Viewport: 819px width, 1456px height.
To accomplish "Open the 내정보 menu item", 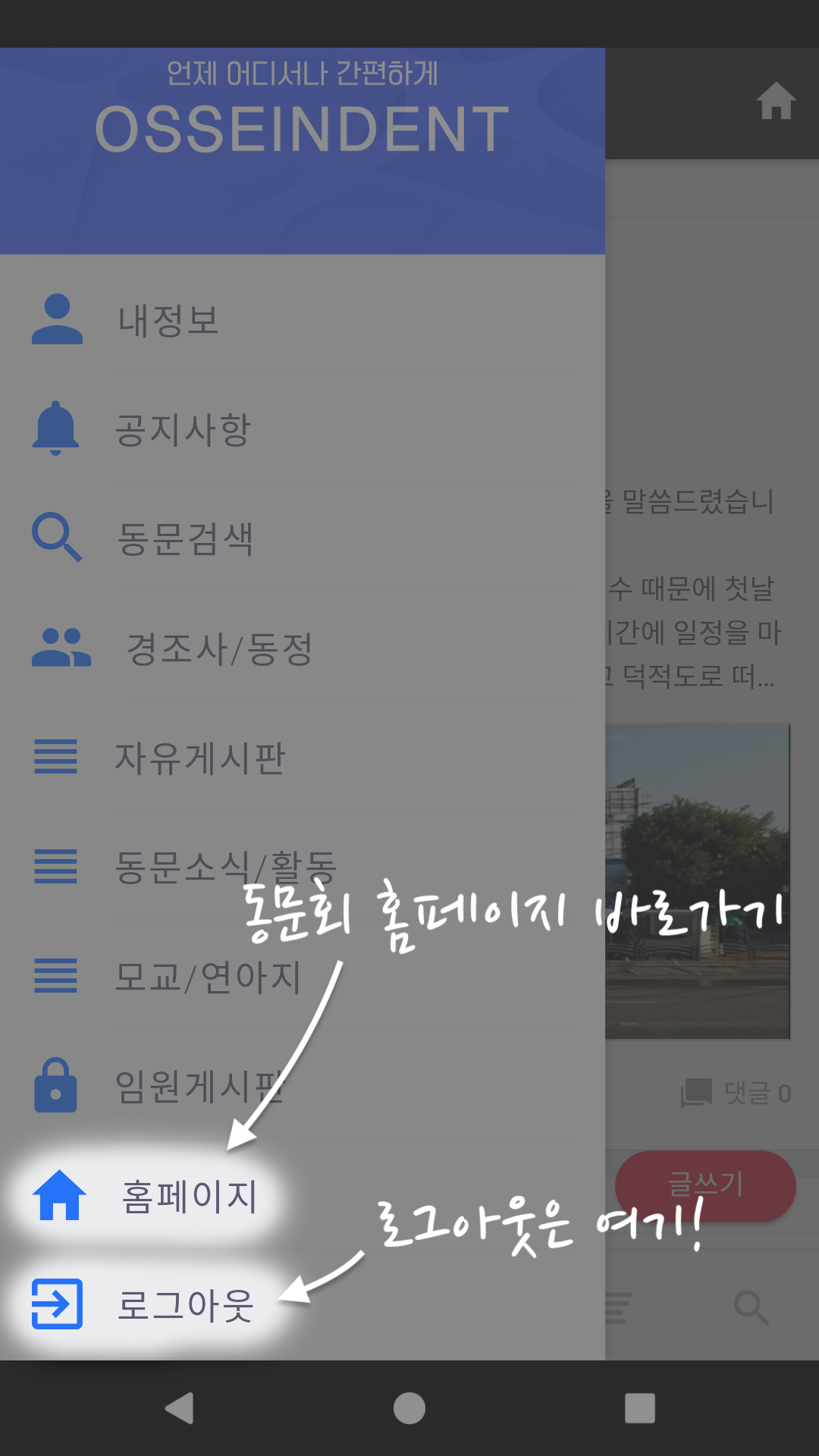I will [168, 320].
